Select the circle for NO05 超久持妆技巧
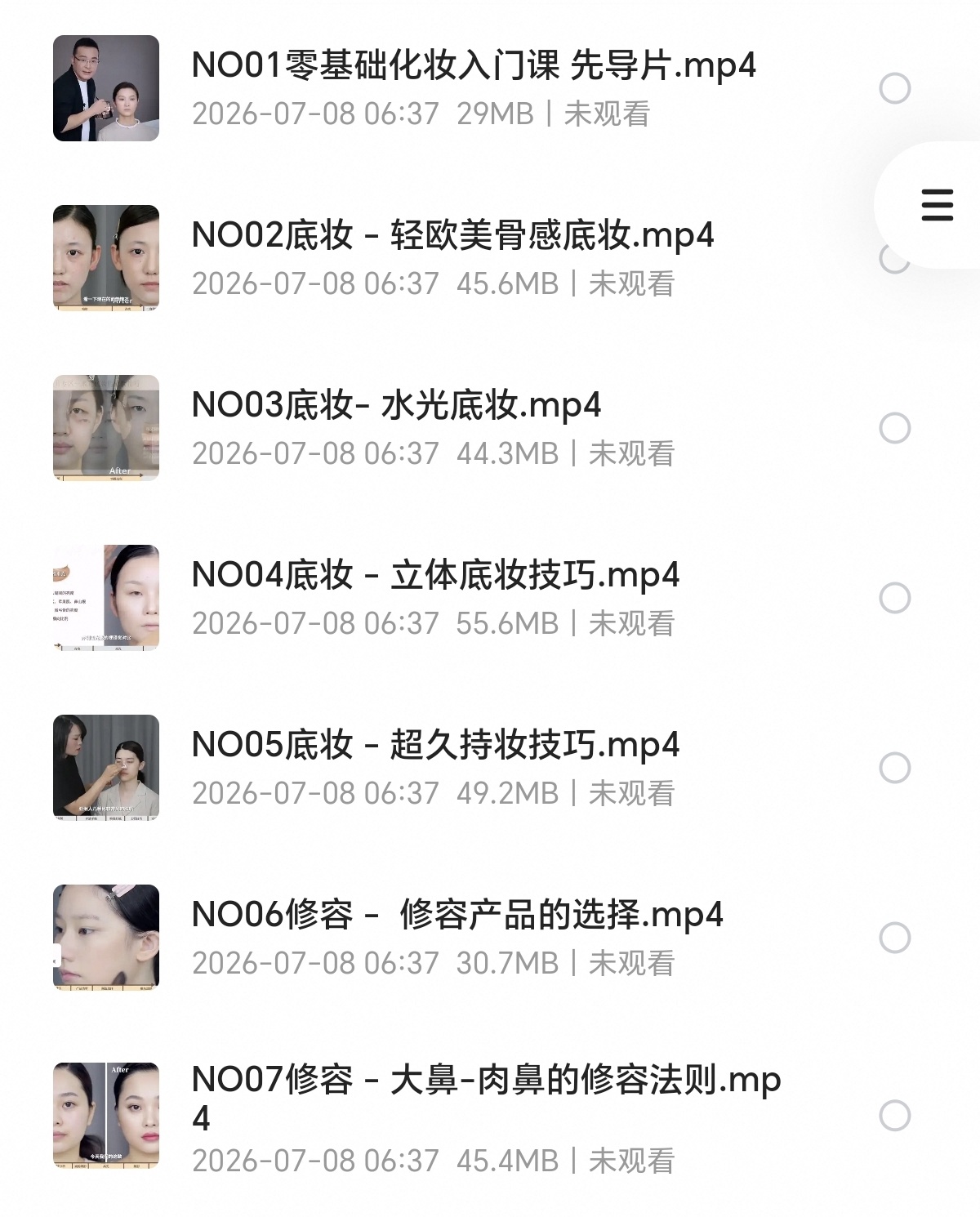980x1217 pixels. pos(895,768)
